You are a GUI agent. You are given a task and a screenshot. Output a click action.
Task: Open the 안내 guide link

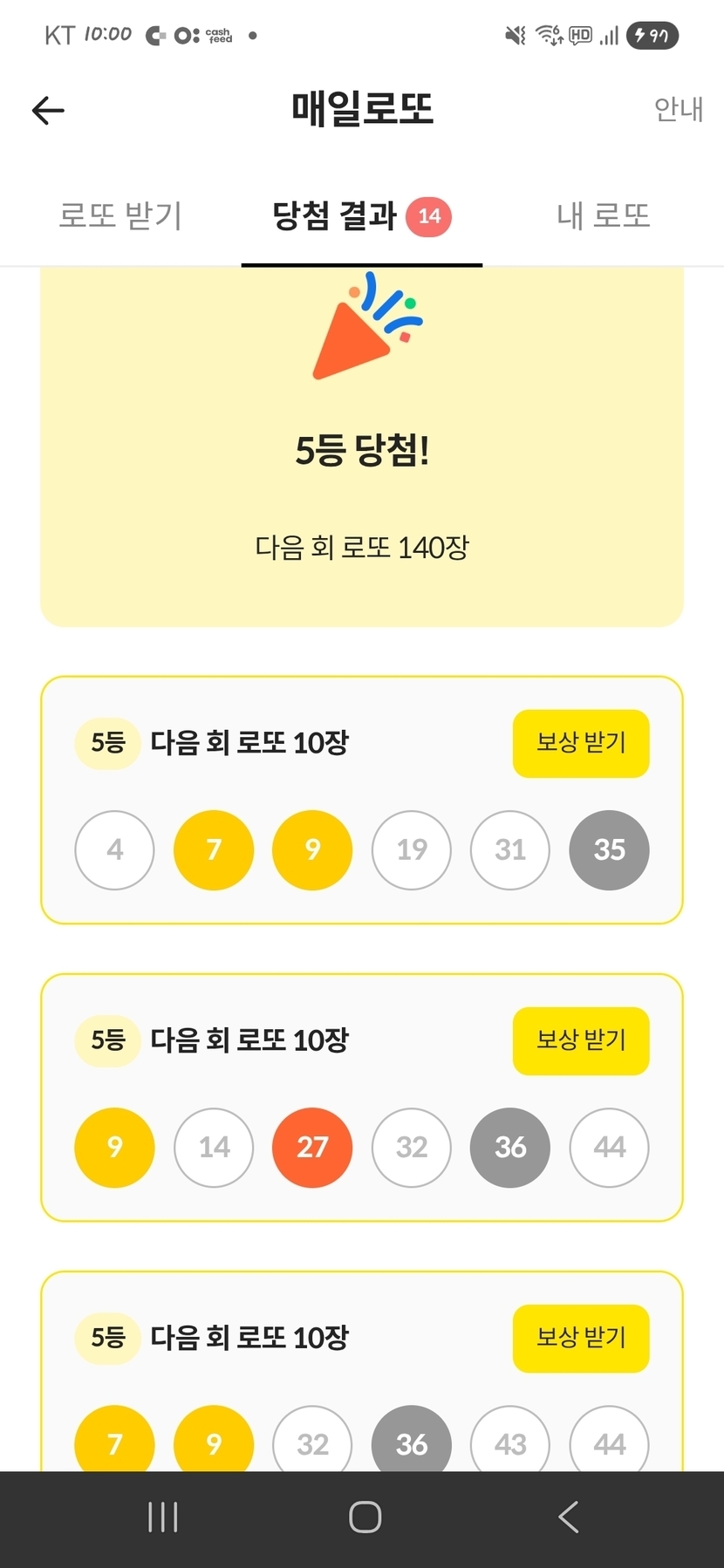click(678, 110)
